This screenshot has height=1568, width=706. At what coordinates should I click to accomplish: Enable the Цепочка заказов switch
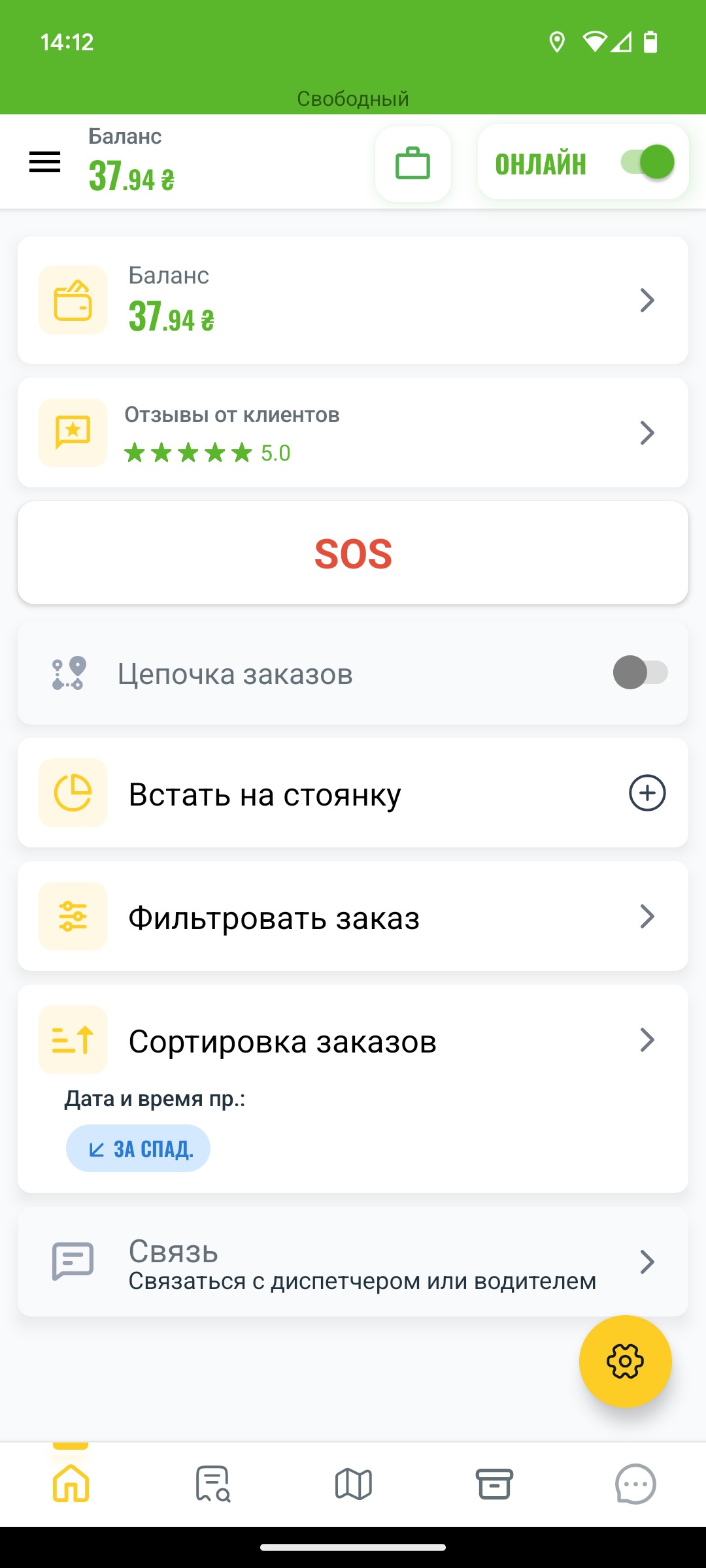(x=640, y=672)
